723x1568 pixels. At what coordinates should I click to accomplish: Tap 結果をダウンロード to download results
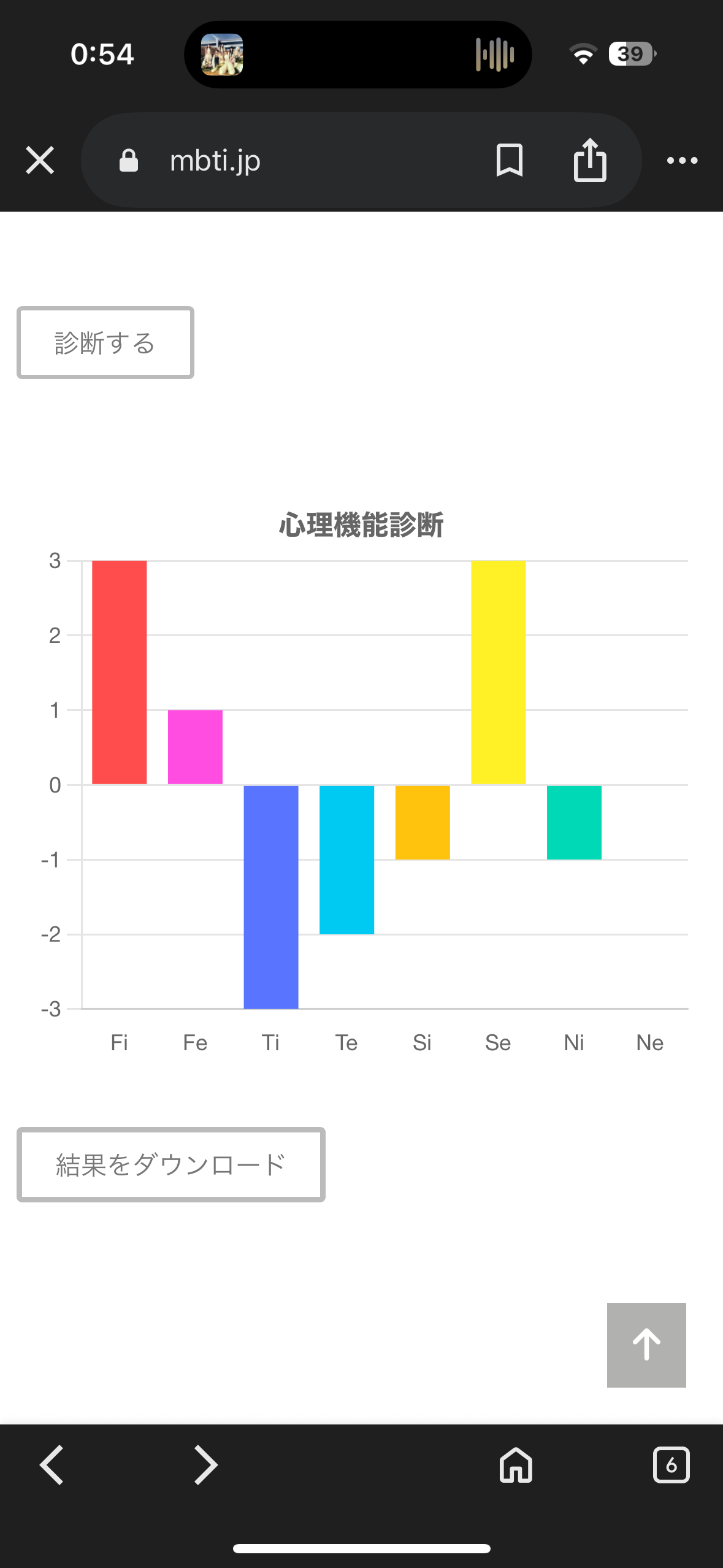pyautogui.click(x=170, y=1164)
